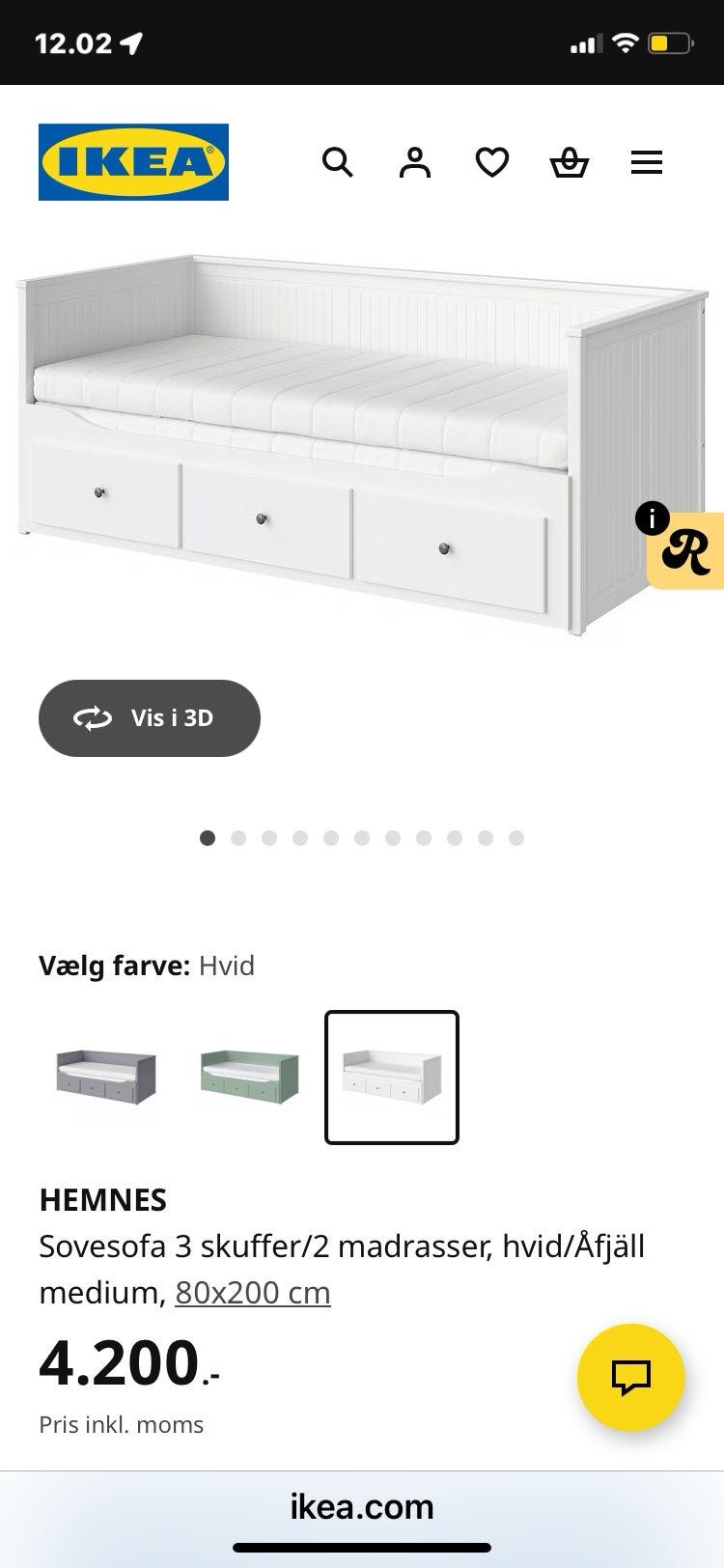Open your IKEA account profile

click(x=415, y=162)
